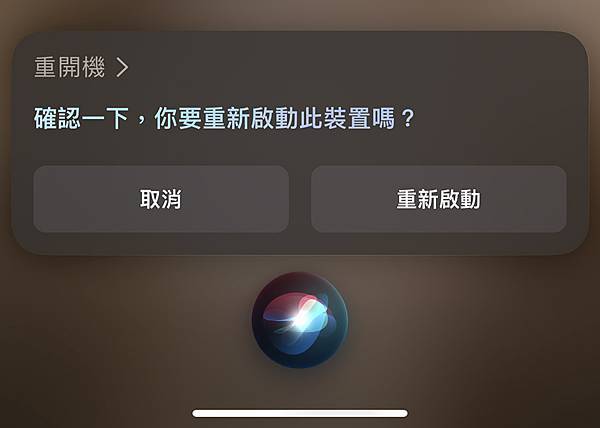Confirm with 重新啟動 button

(438, 199)
